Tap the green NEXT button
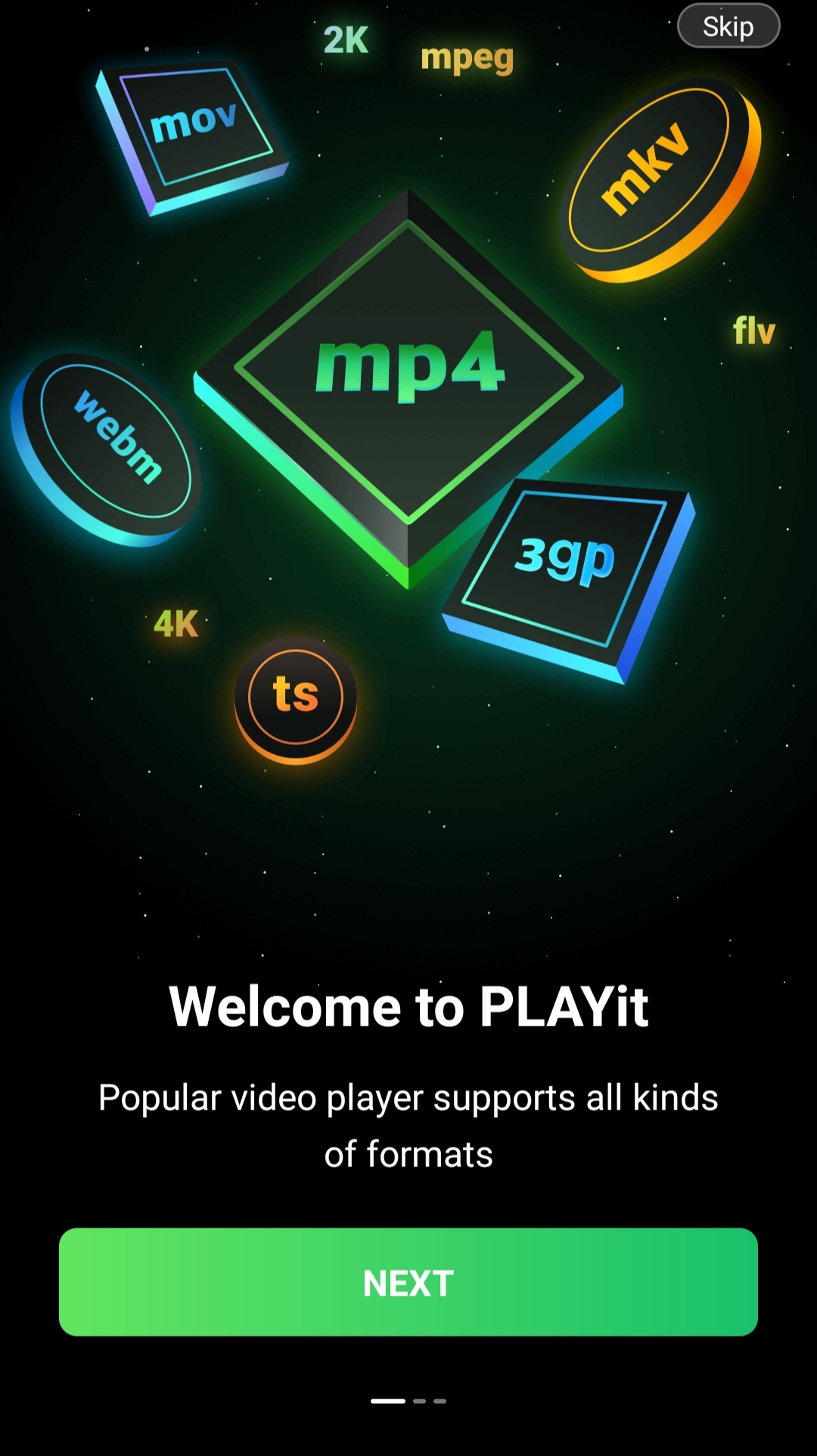817x1456 pixels. pos(408,1282)
